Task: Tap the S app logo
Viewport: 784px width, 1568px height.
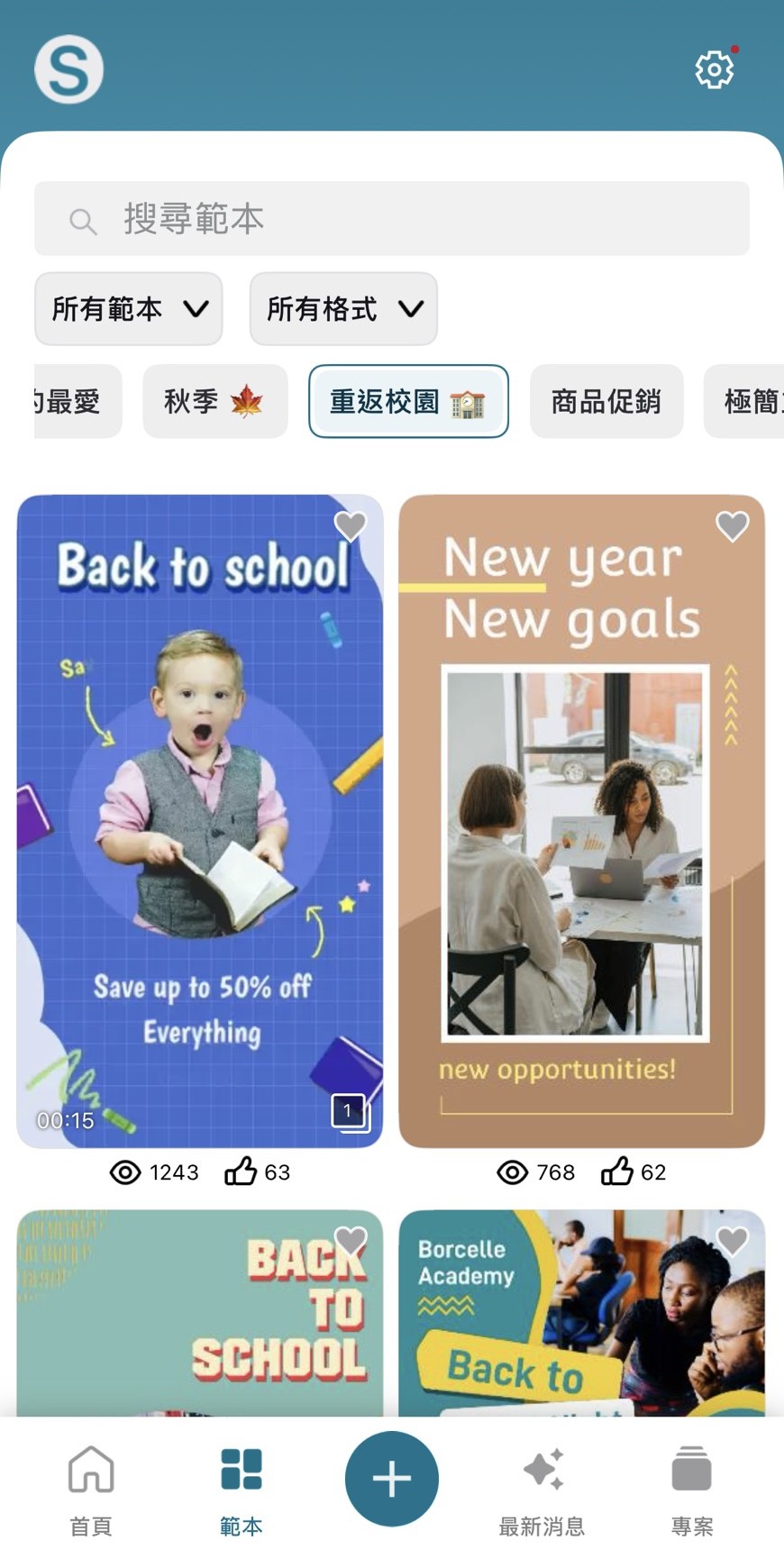Action: [x=69, y=69]
